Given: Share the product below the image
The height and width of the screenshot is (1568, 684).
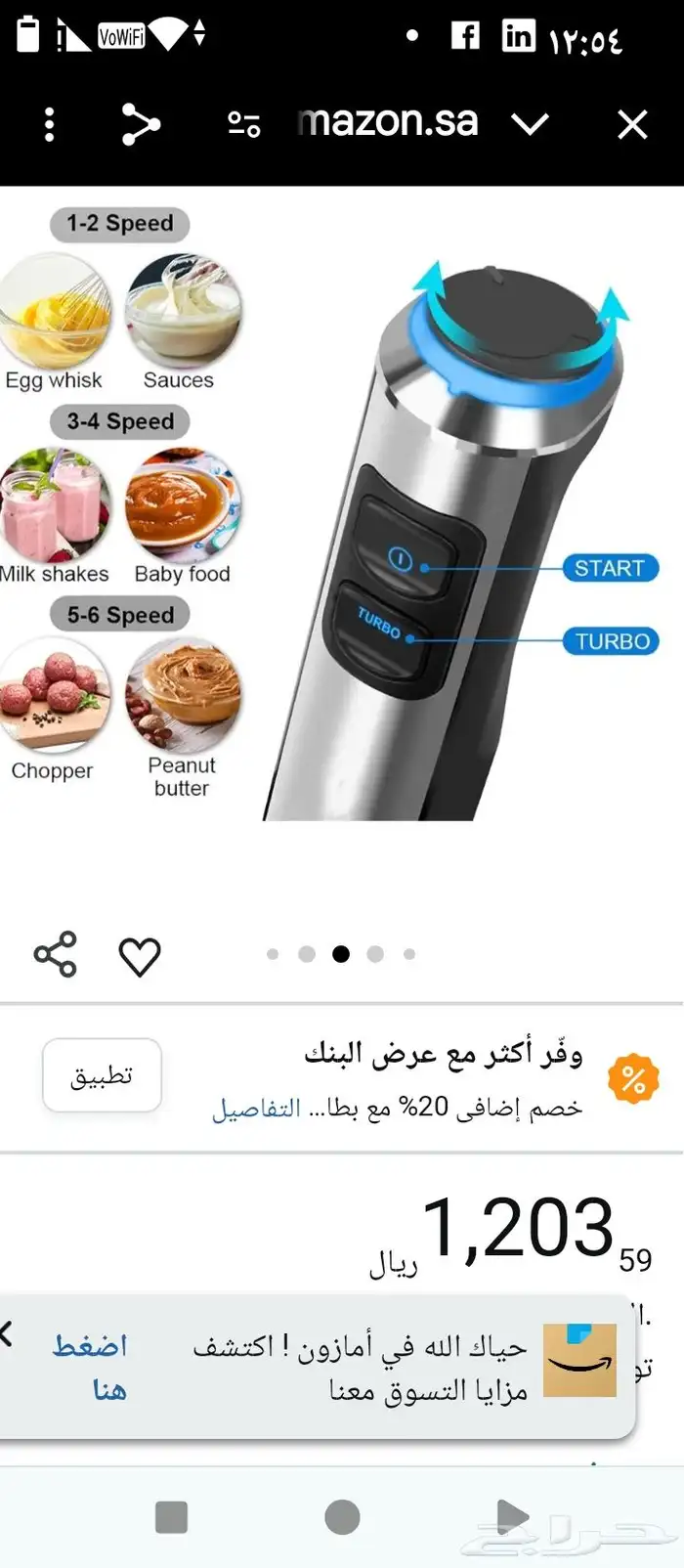Looking at the screenshot, I should [55, 954].
